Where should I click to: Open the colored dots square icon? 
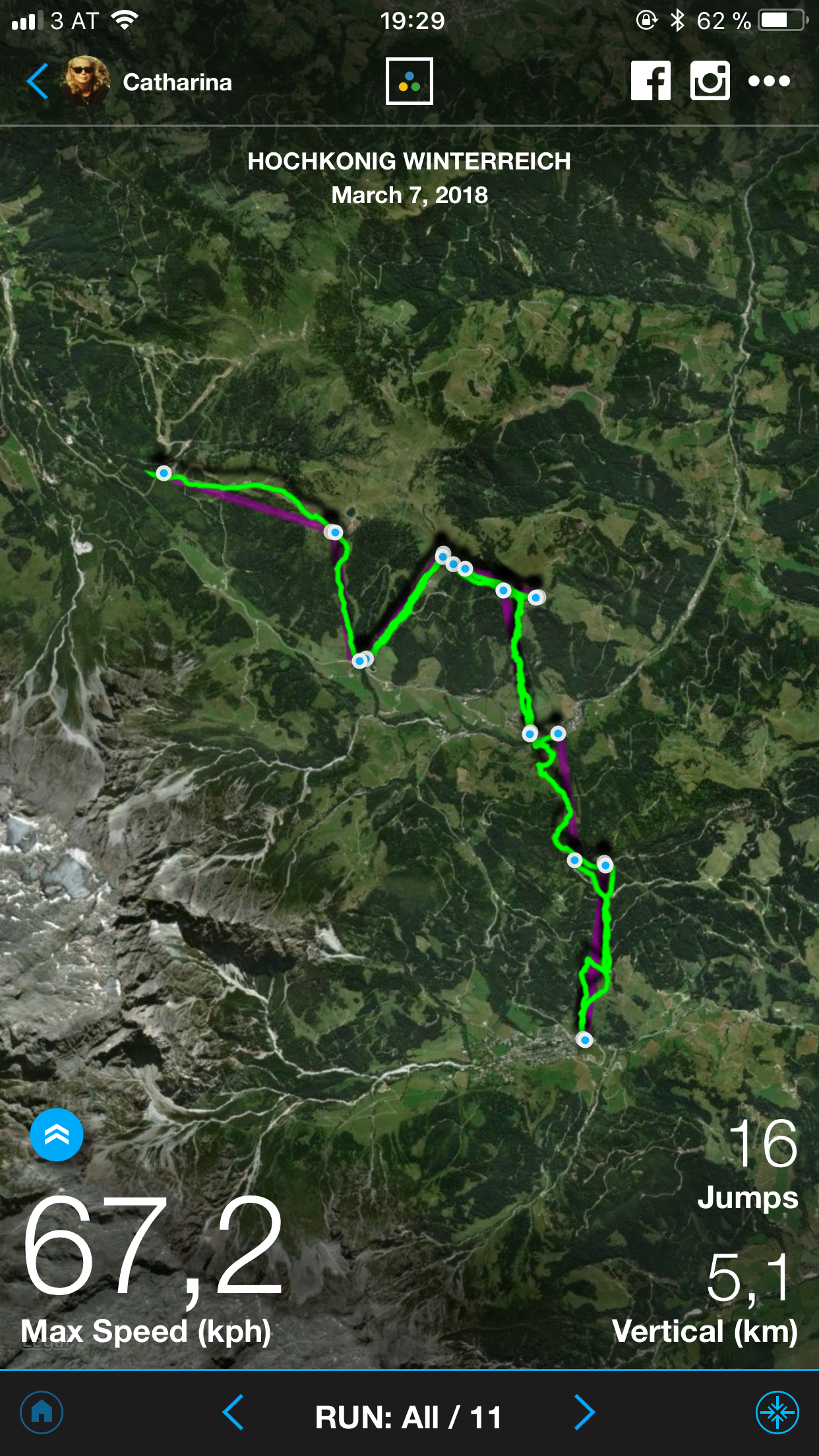click(409, 81)
